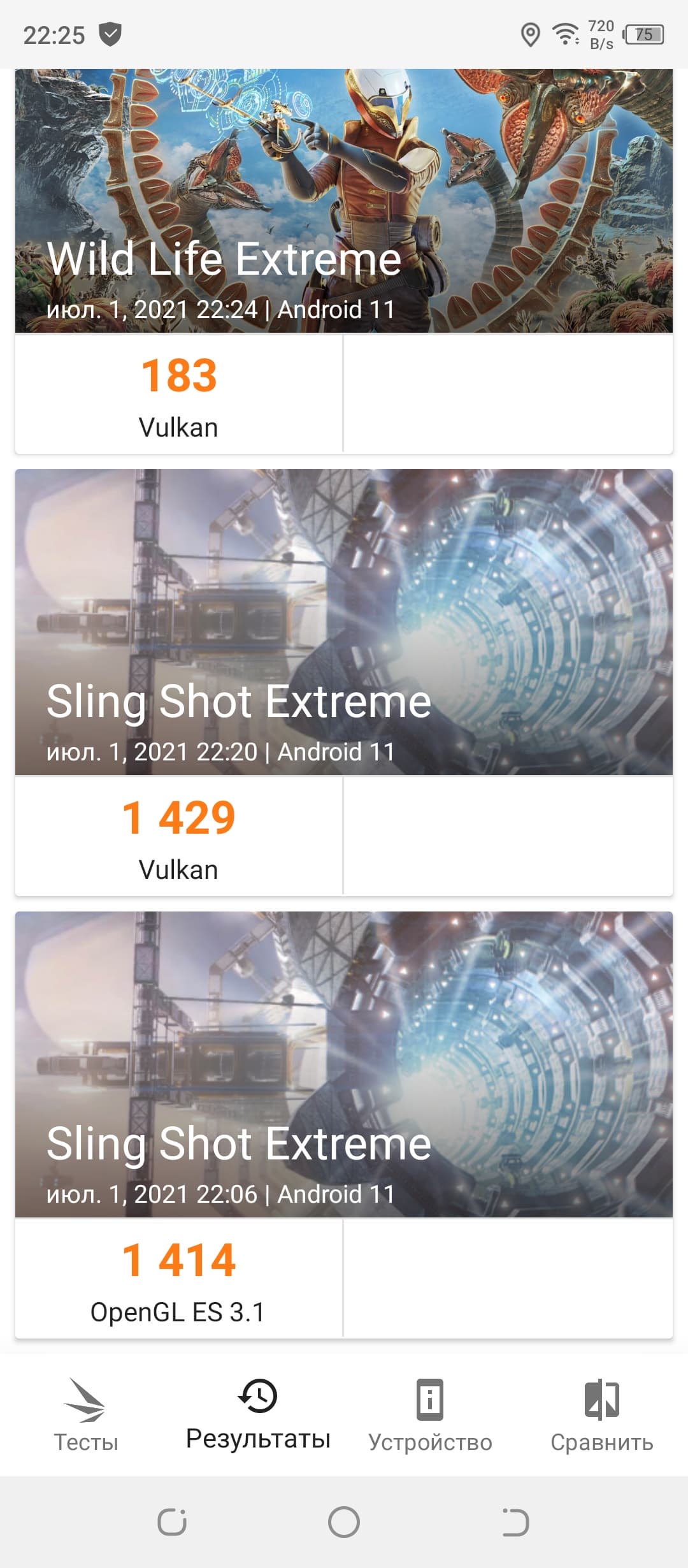Screen dimensions: 688x1568
Task: Tap the system home button
Action: coord(344,1522)
